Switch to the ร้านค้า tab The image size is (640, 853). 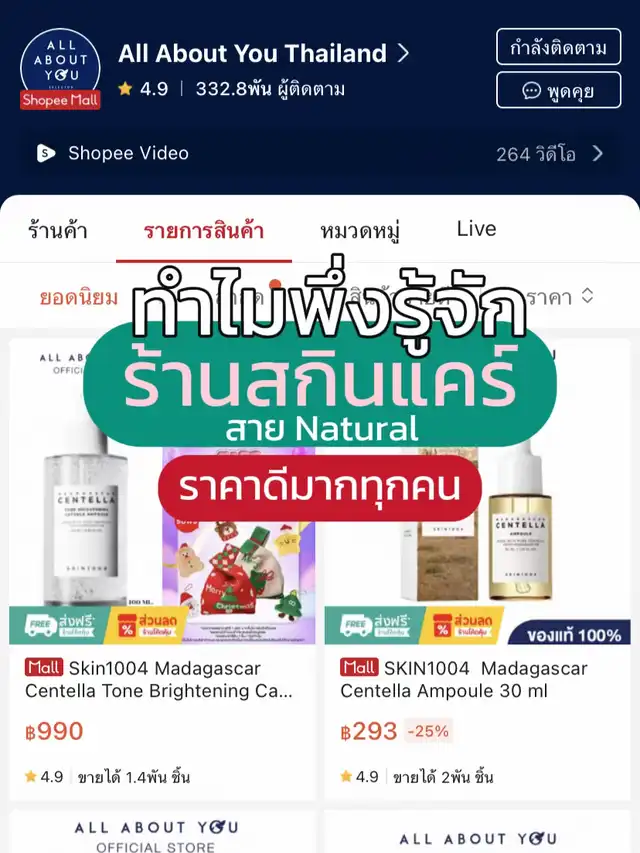pos(58,231)
